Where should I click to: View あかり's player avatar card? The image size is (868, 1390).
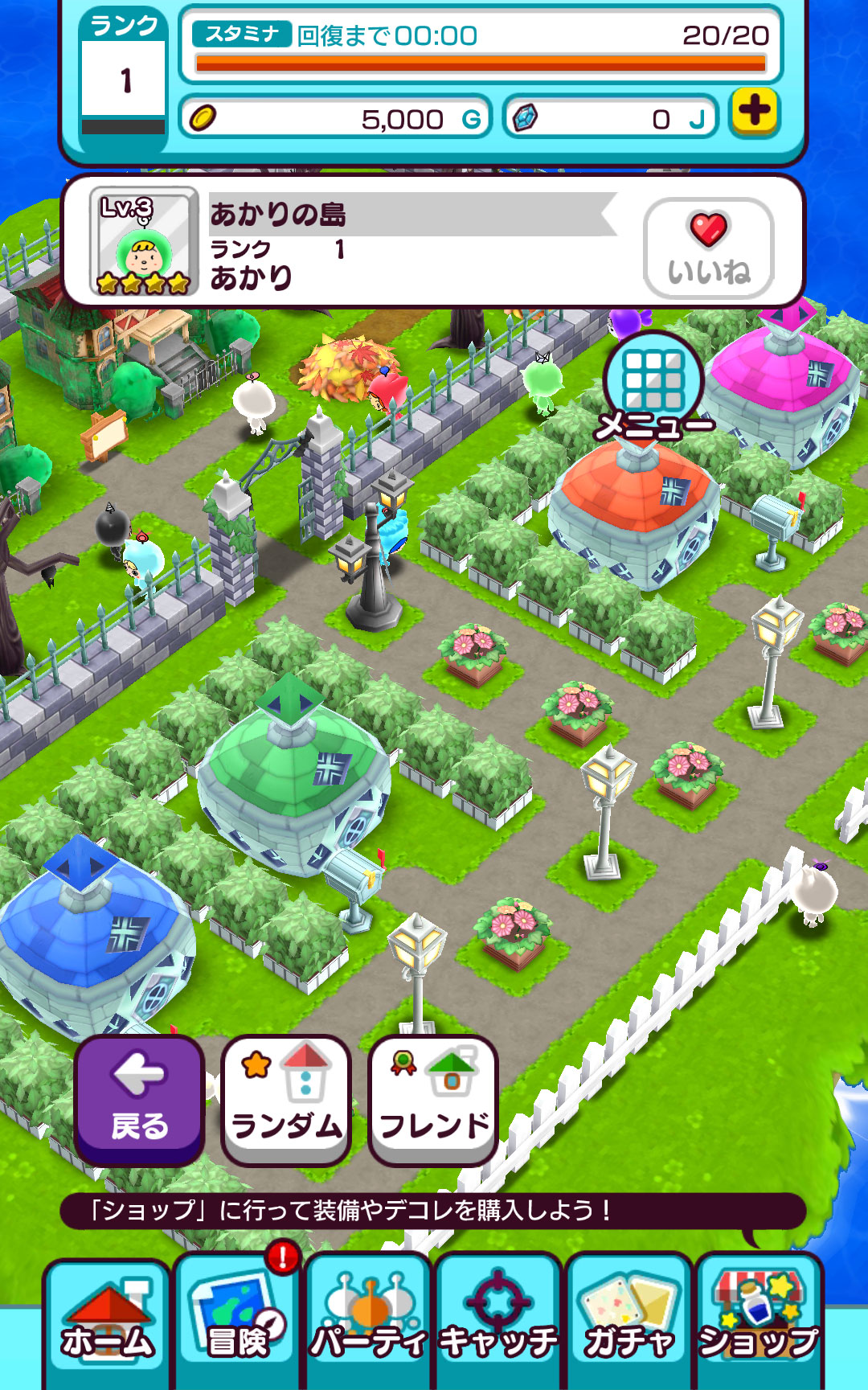coord(144,241)
